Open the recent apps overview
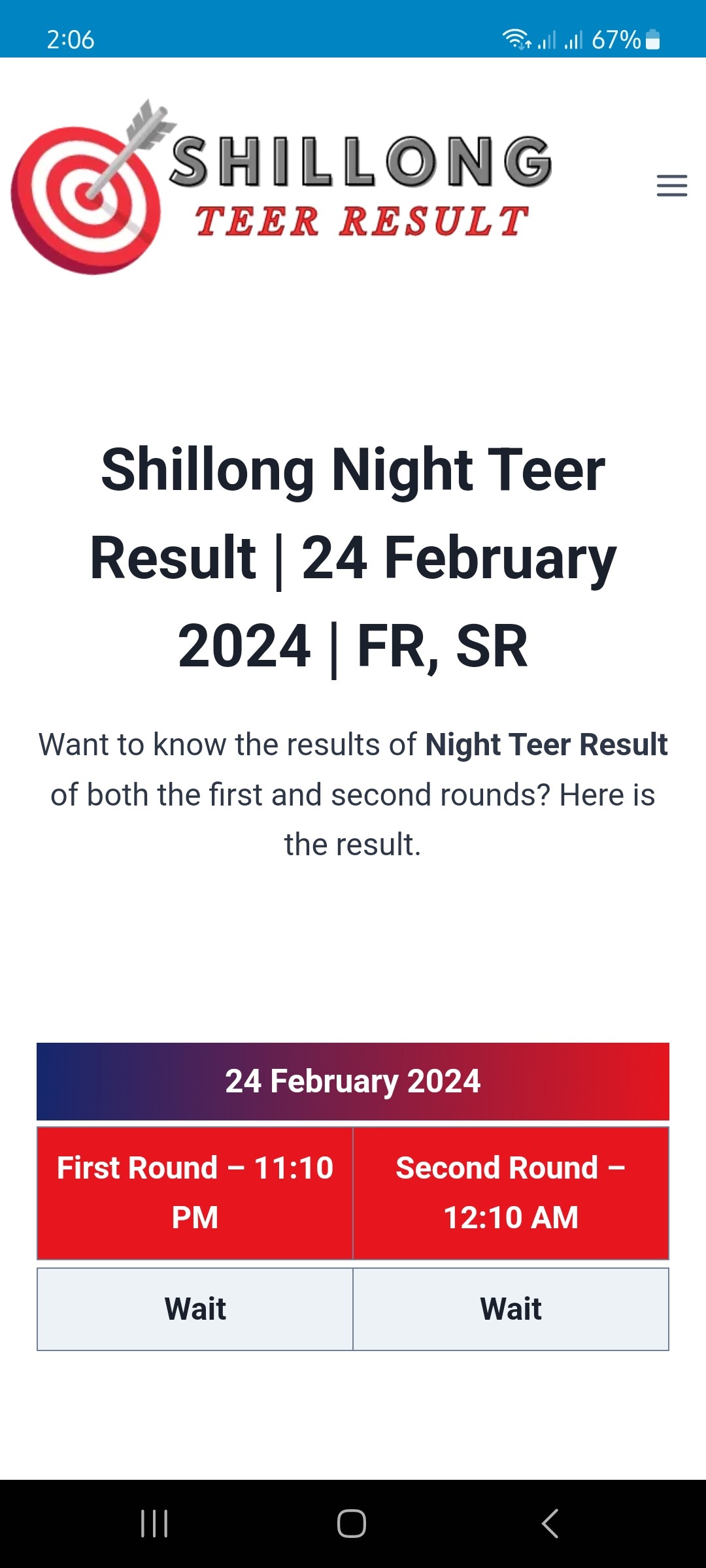 click(x=155, y=1524)
